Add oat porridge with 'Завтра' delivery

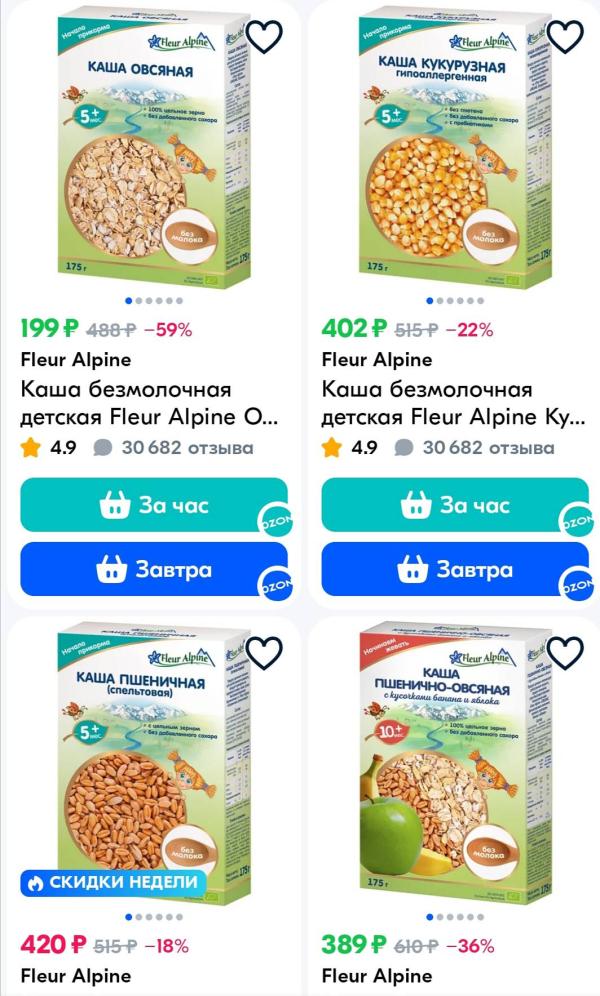[154, 570]
